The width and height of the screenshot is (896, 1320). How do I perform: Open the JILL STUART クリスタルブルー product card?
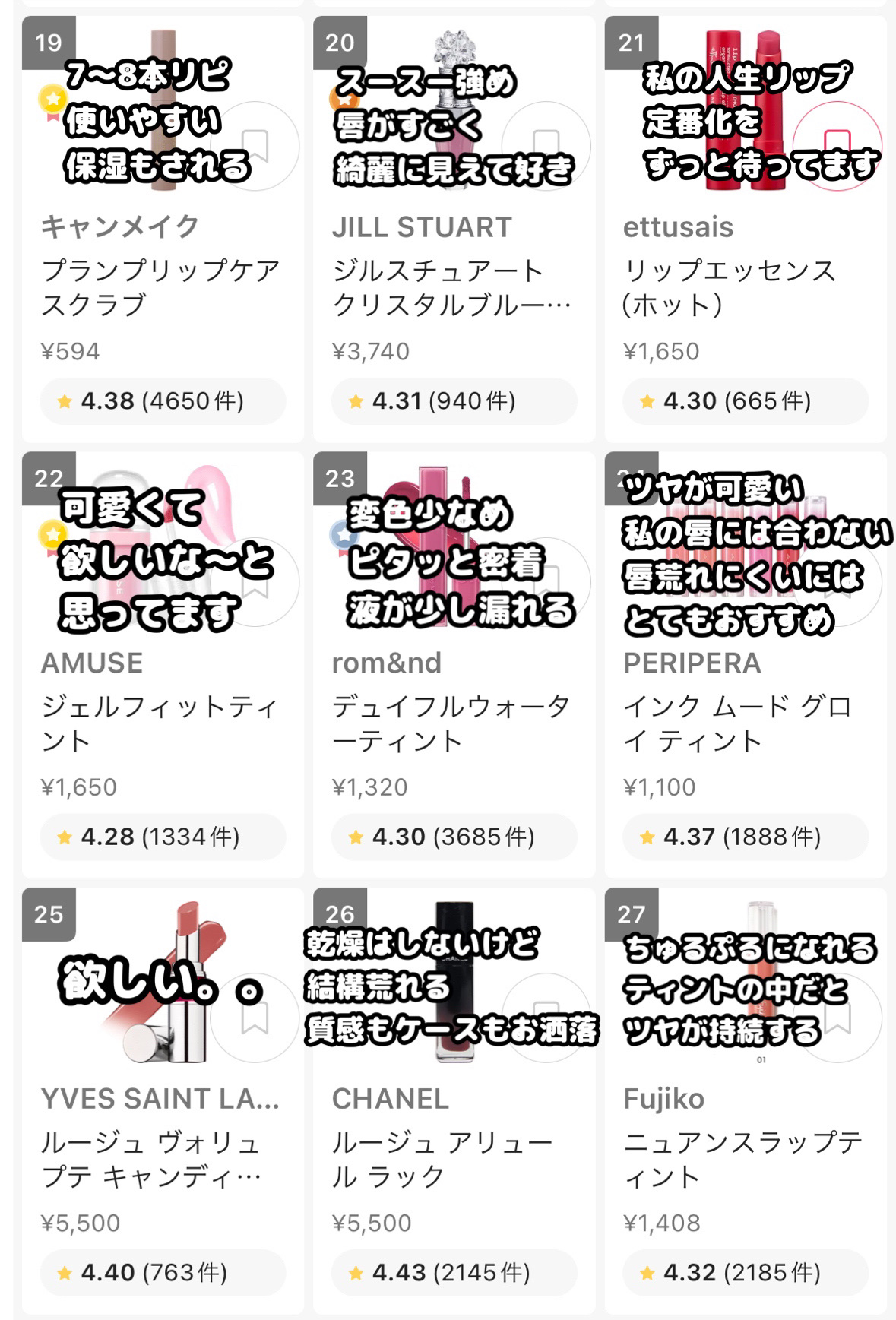coord(453,287)
